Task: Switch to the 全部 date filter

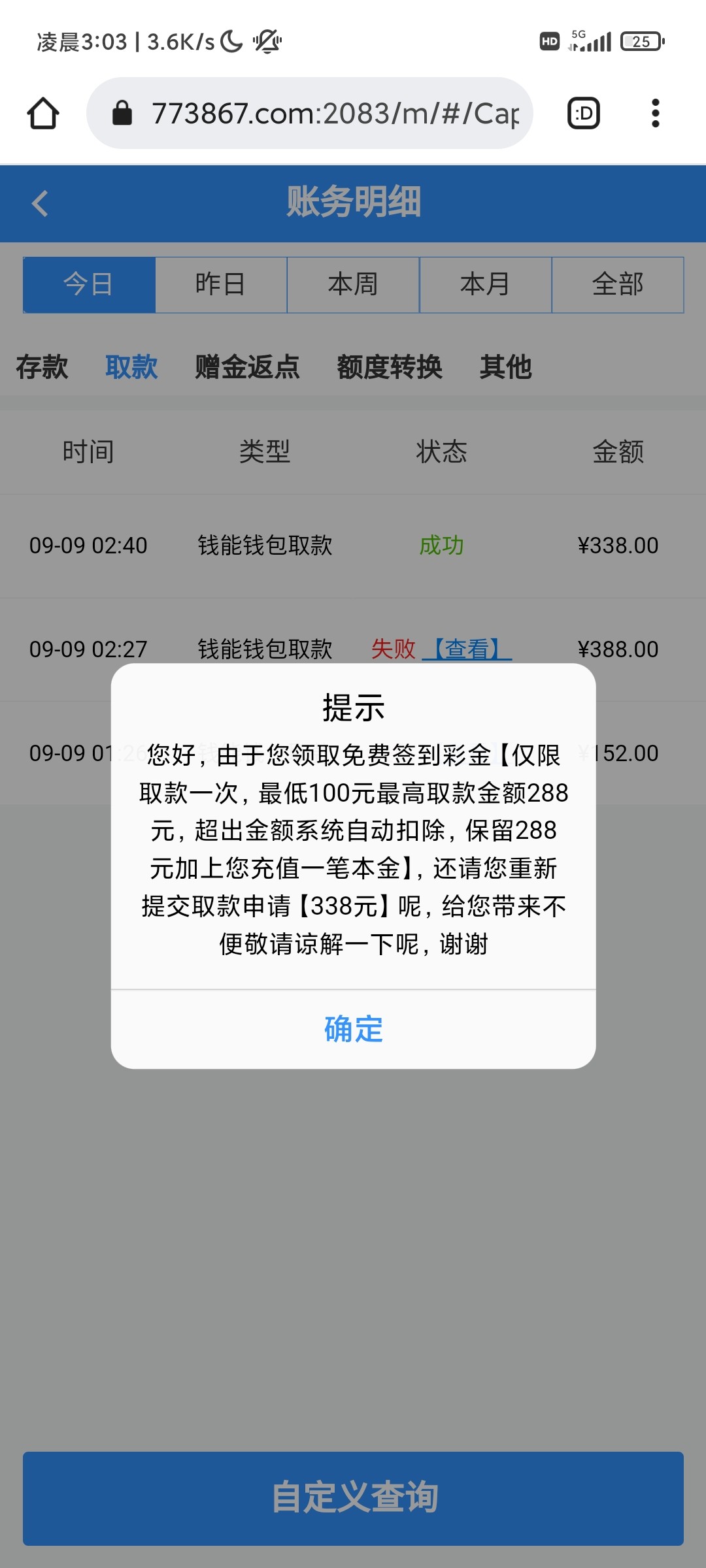Action: (618, 285)
